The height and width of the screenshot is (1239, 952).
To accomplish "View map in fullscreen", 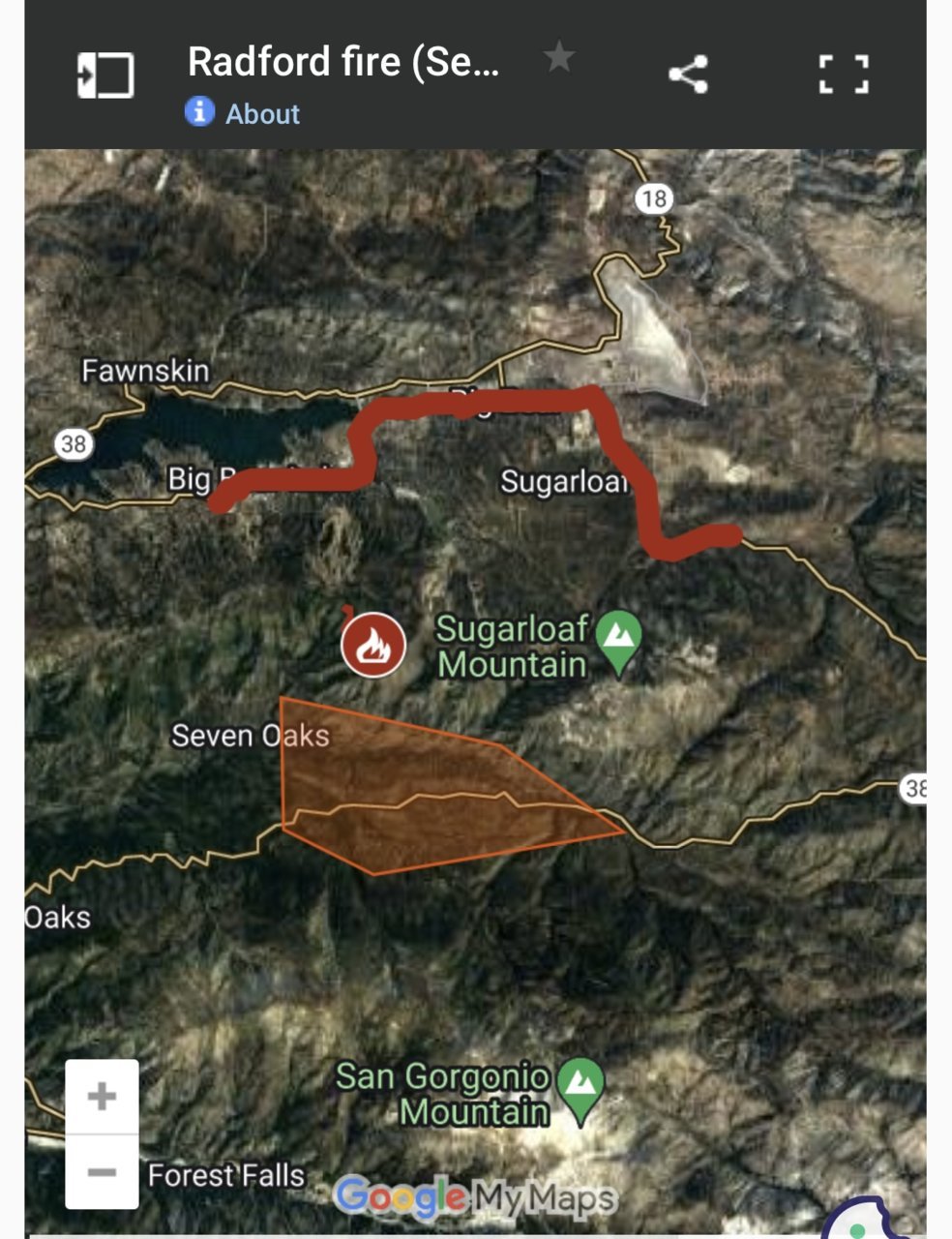I will (843, 75).
